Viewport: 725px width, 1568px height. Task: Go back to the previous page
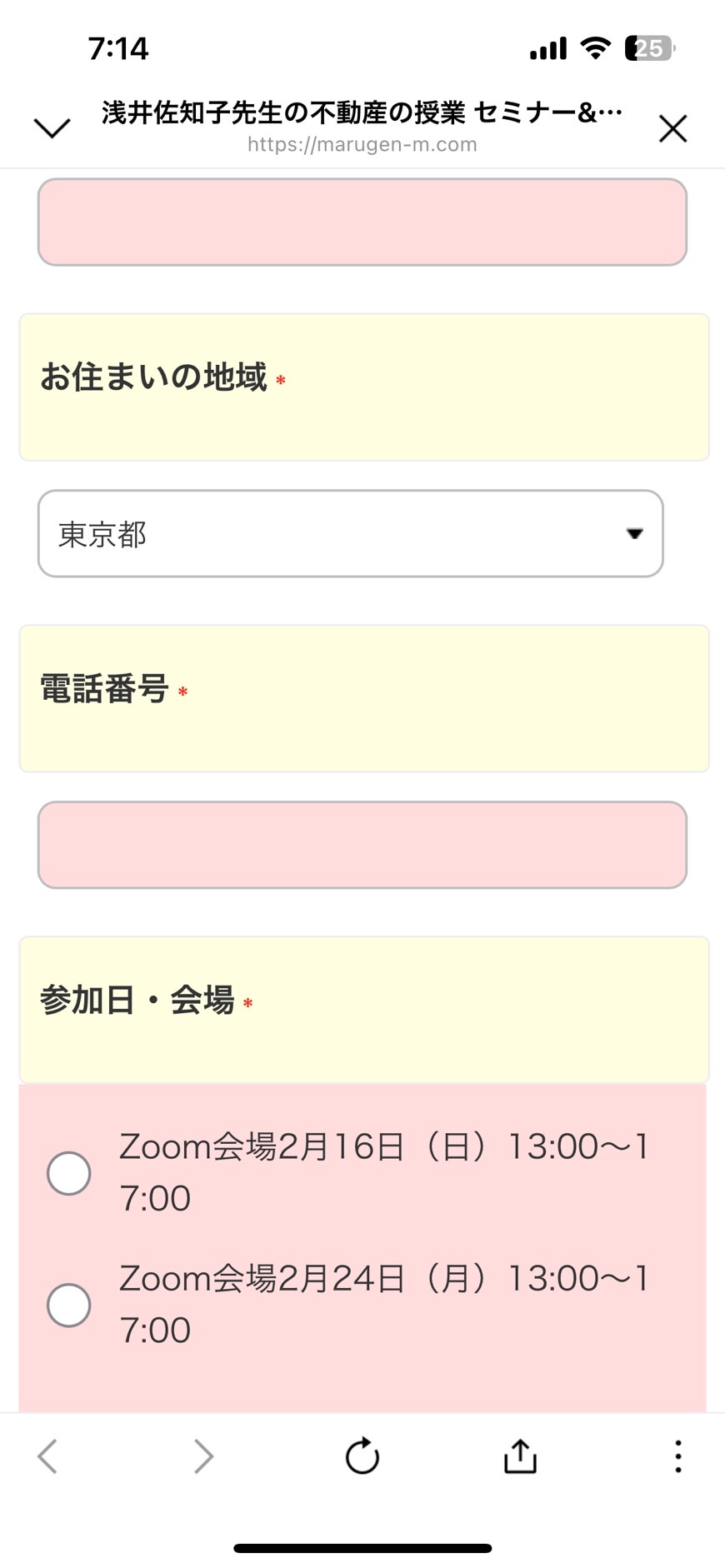(x=47, y=1456)
